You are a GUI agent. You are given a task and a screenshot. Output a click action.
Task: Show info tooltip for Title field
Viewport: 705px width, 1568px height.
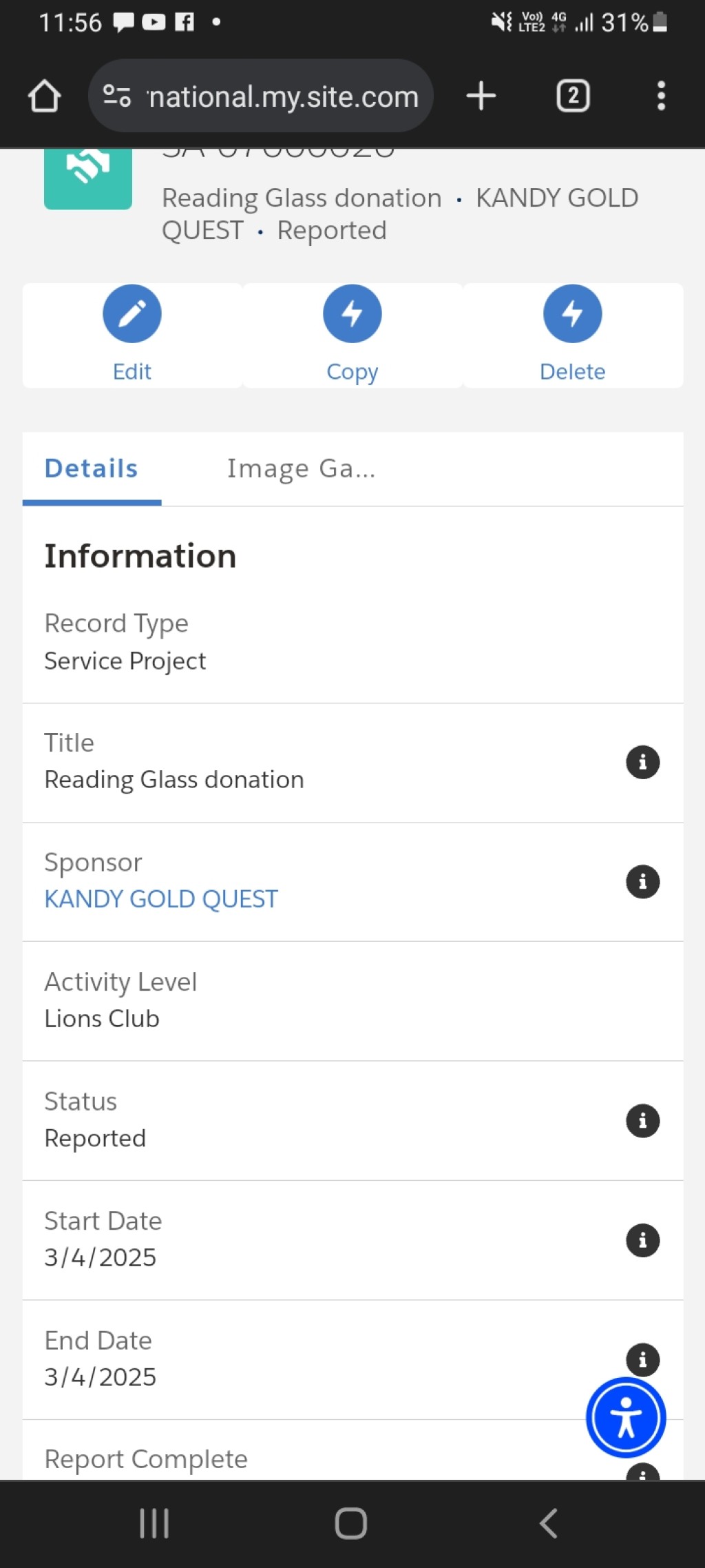(642, 763)
